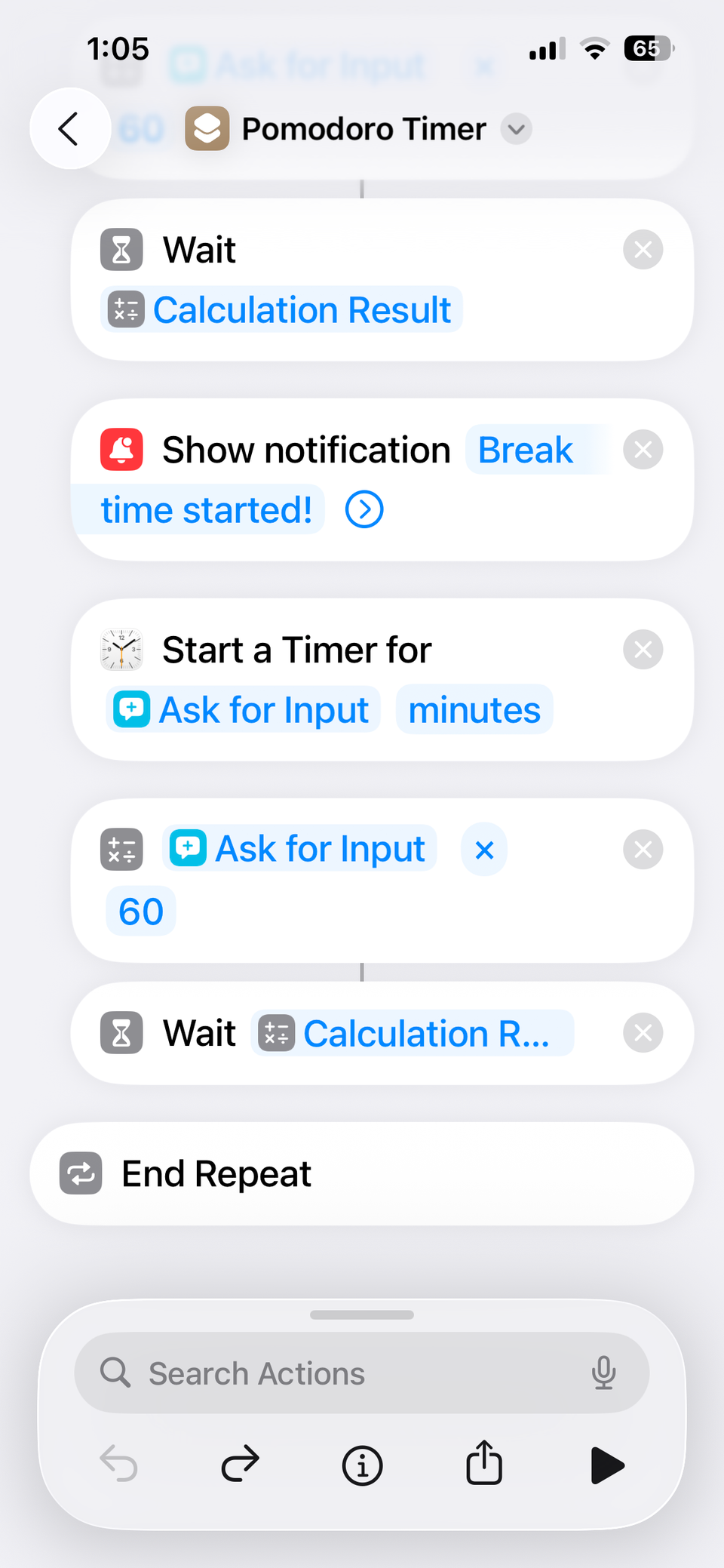This screenshot has width=724, height=1568.
Task: Select the Calculation Result variable token
Action: click(x=281, y=309)
